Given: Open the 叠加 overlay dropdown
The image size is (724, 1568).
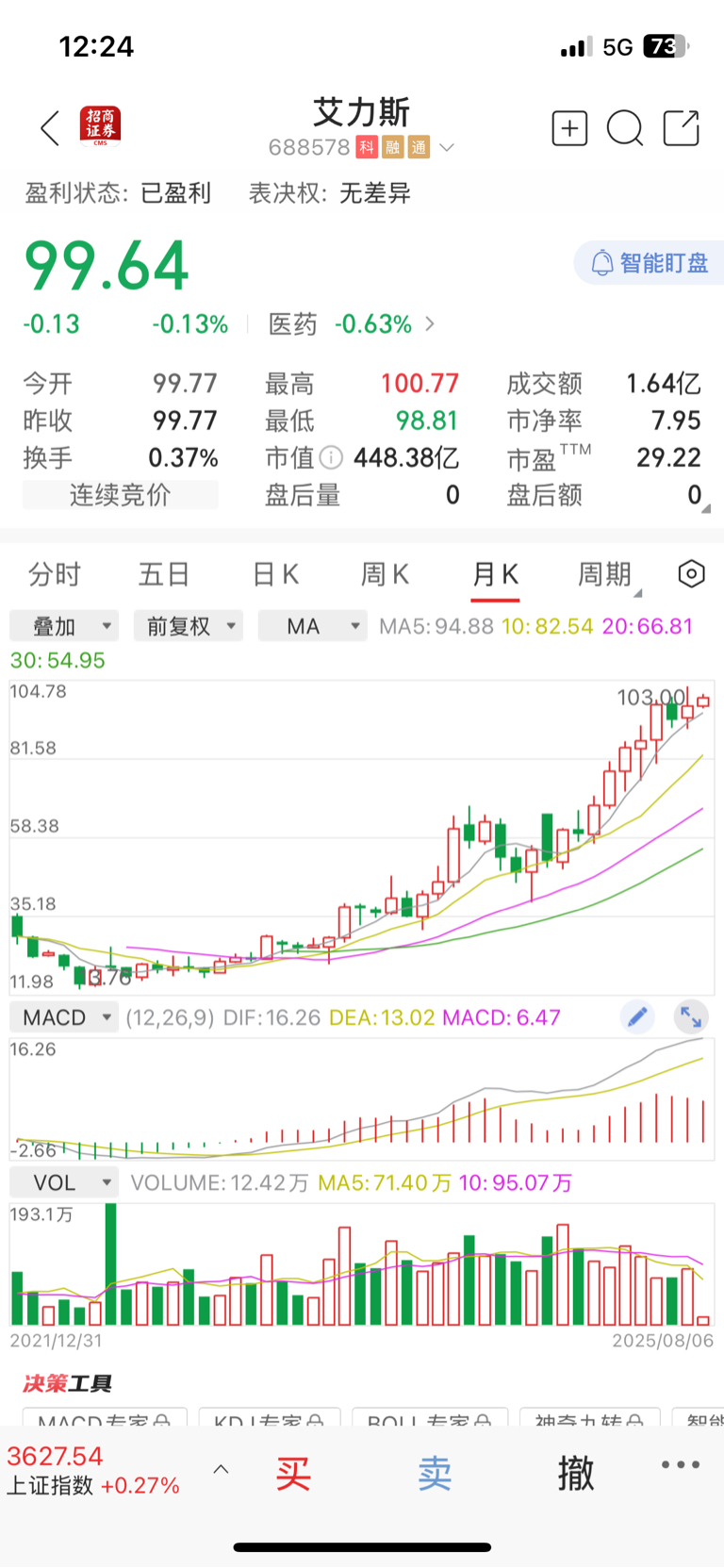Looking at the screenshot, I should 64,626.
